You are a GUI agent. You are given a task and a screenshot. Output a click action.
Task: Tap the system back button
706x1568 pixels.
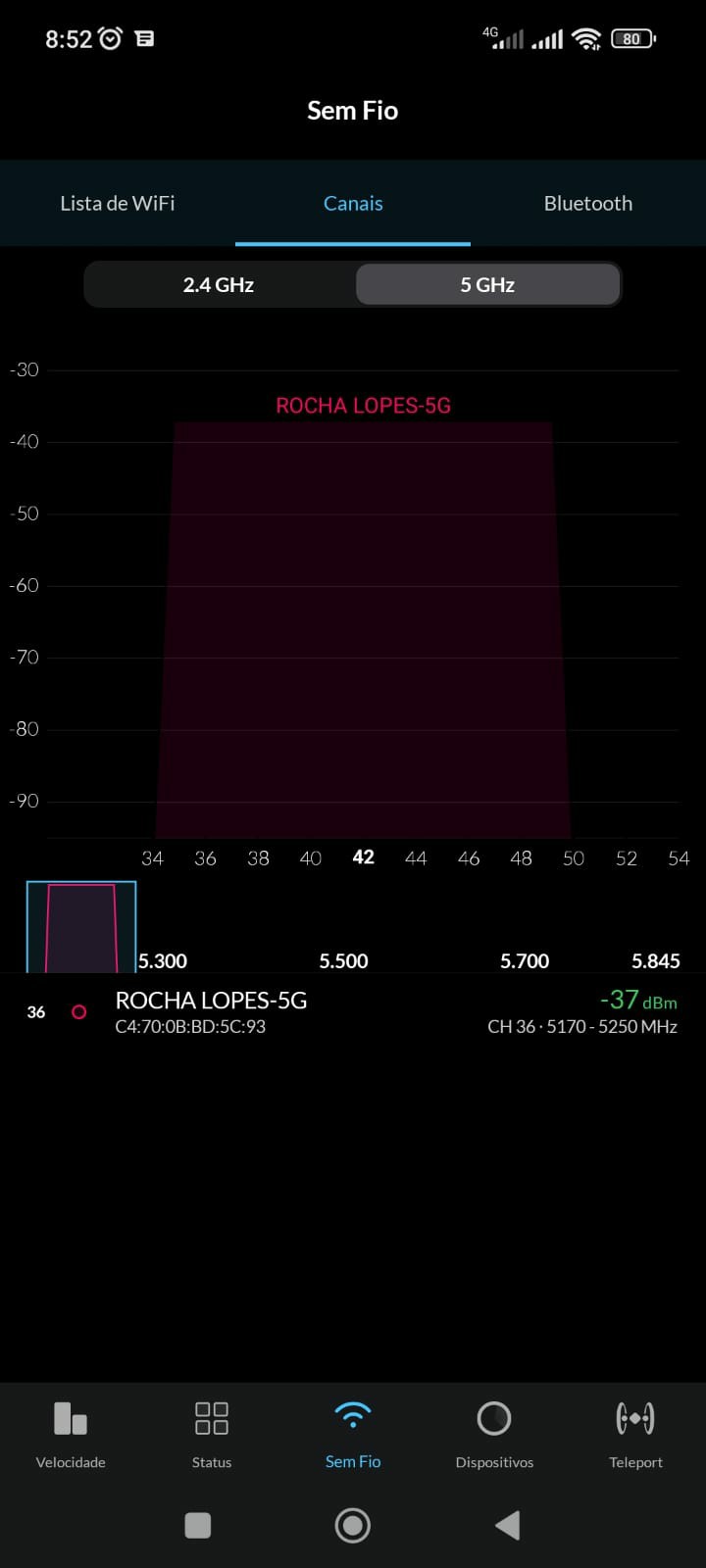[507, 1525]
